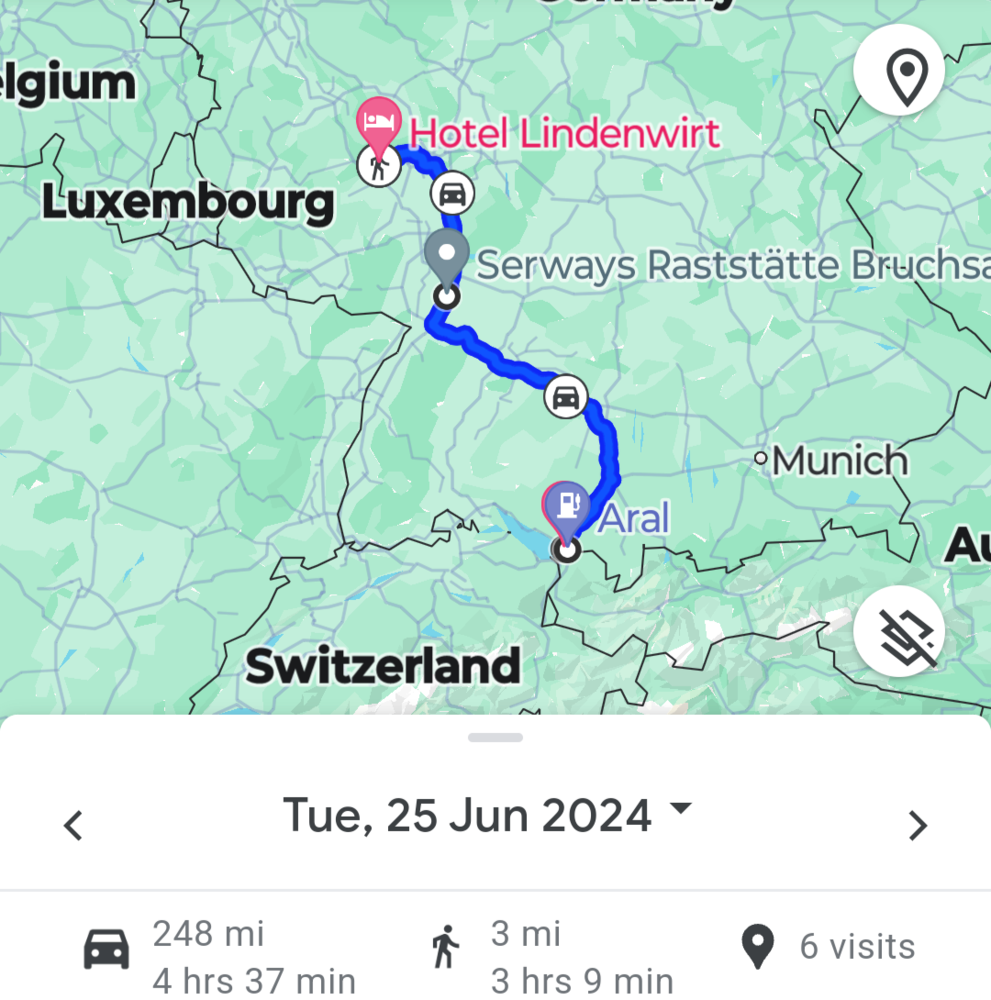Select the Hotel Lindenwirt pin
Image resolution: width=991 pixels, height=1000 pixels.
coord(379,123)
